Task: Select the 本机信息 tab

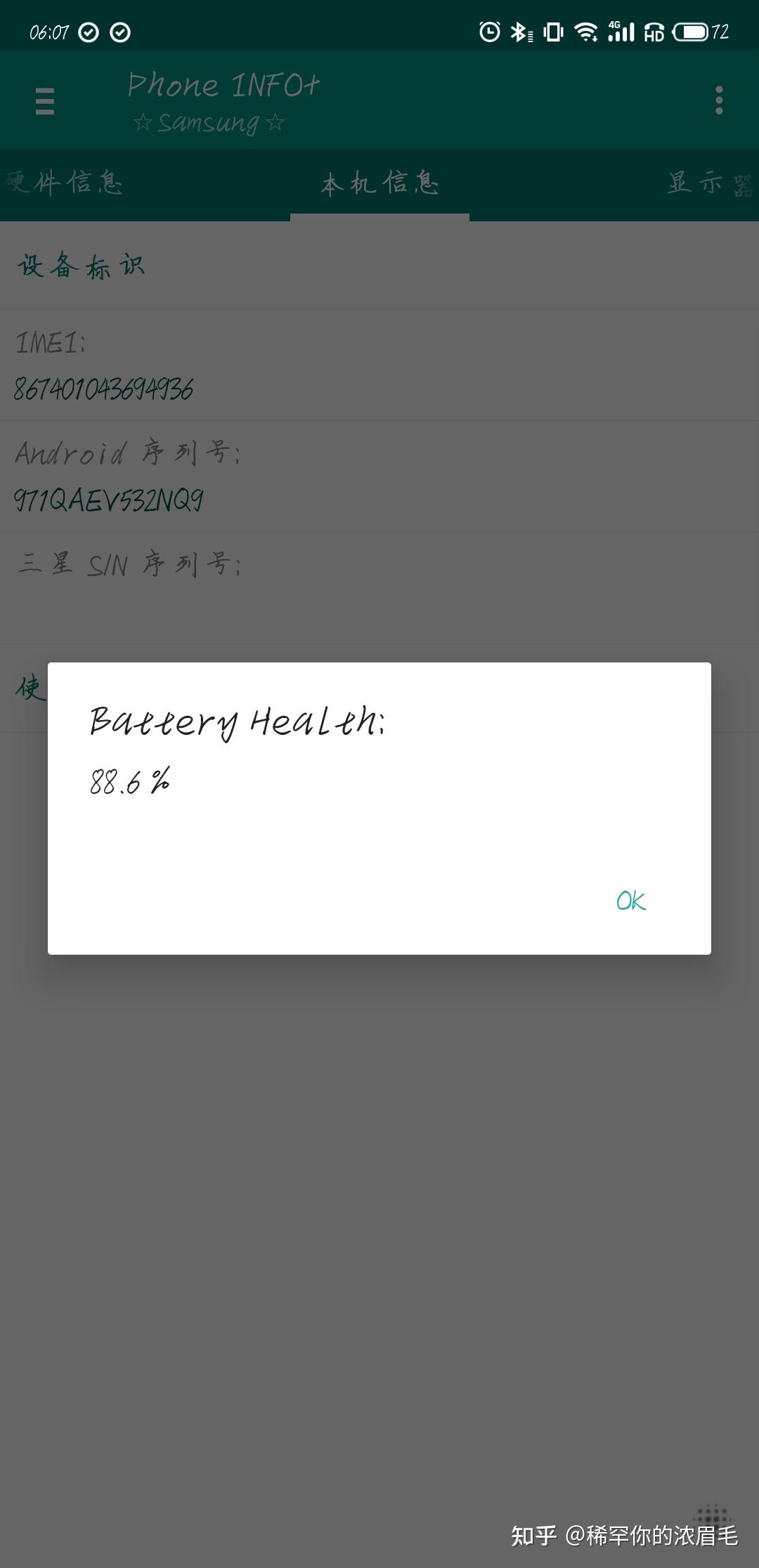Action: click(x=379, y=184)
